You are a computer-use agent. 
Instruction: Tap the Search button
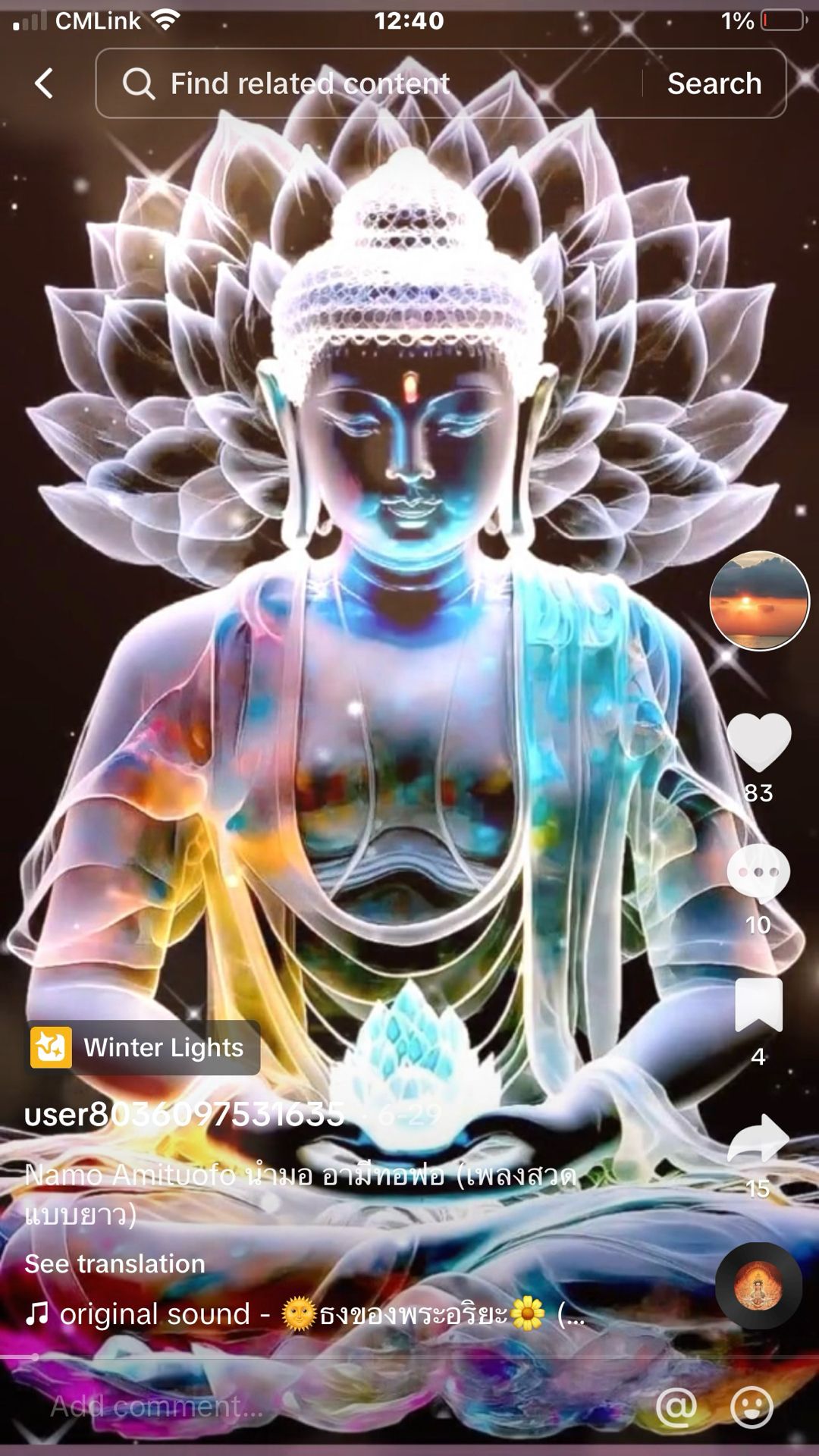point(714,83)
